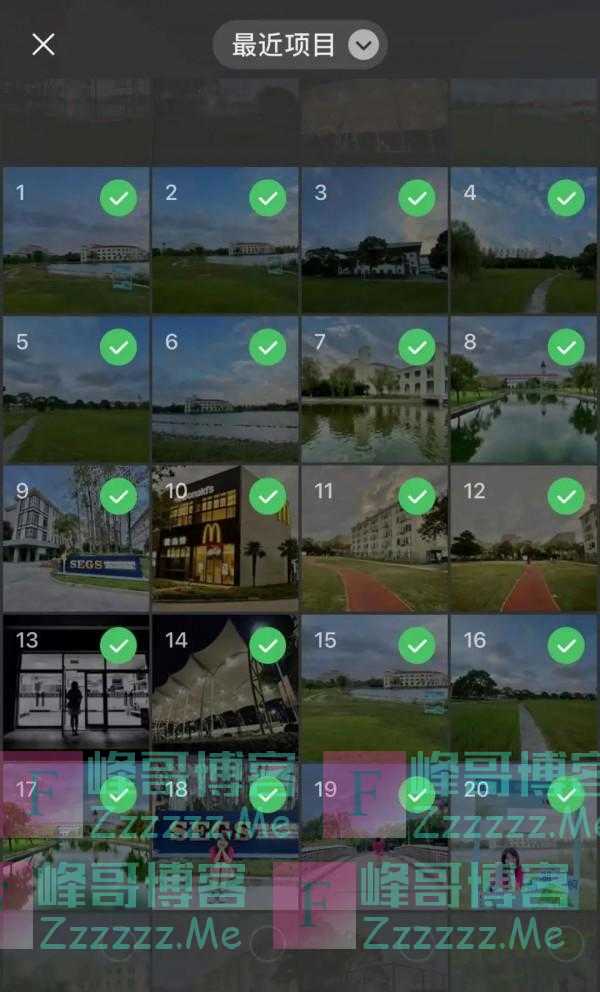Deselect the checkmark on photo 1
Screen dimensions: 600x992
pos(118,198)
